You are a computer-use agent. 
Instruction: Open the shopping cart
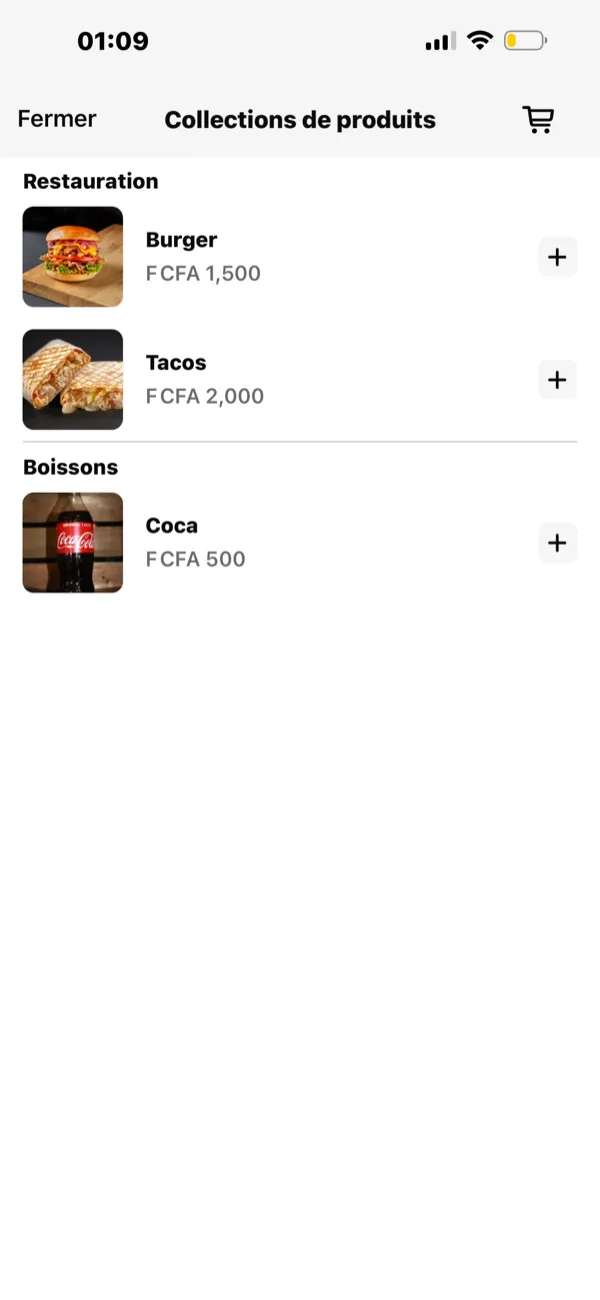pyautogui.click(x=538, y=120)
